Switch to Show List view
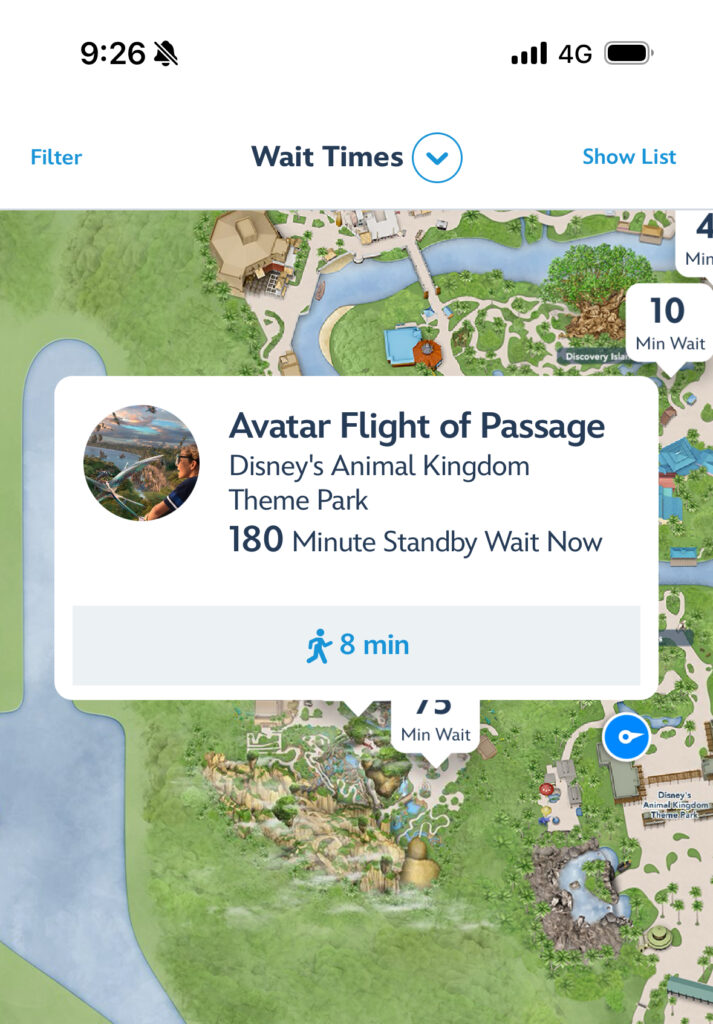 coord(629,157)
